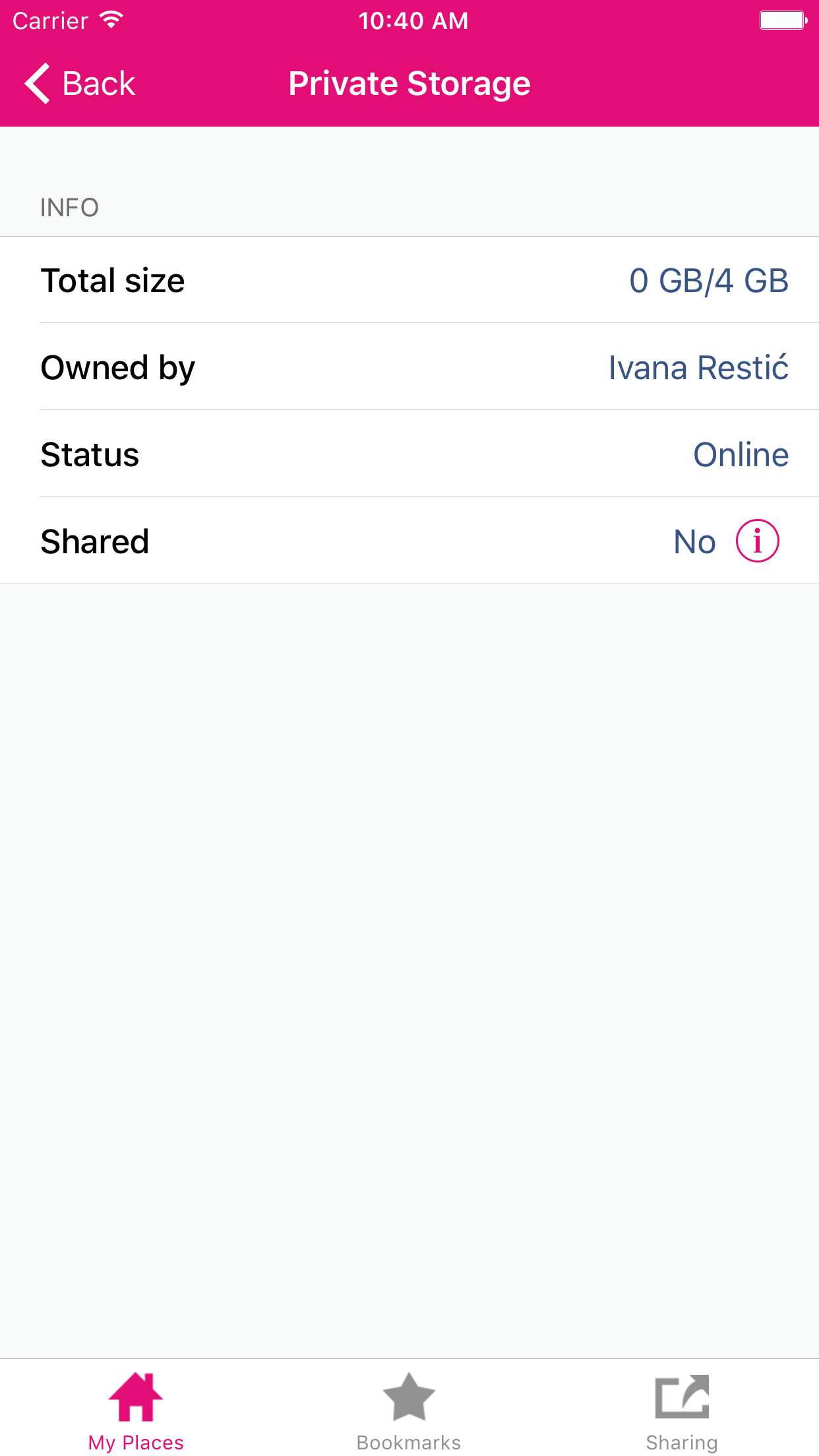Tap the 0 GB/4 GB storage value

point(708,280)
